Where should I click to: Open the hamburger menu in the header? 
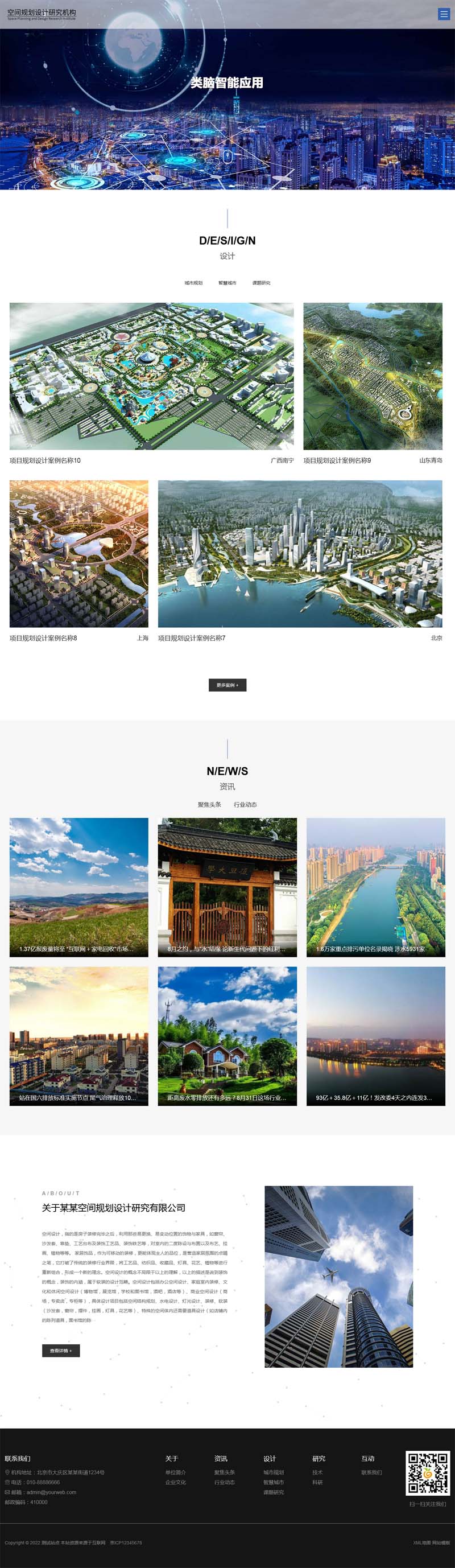click(x=444, y=14)
